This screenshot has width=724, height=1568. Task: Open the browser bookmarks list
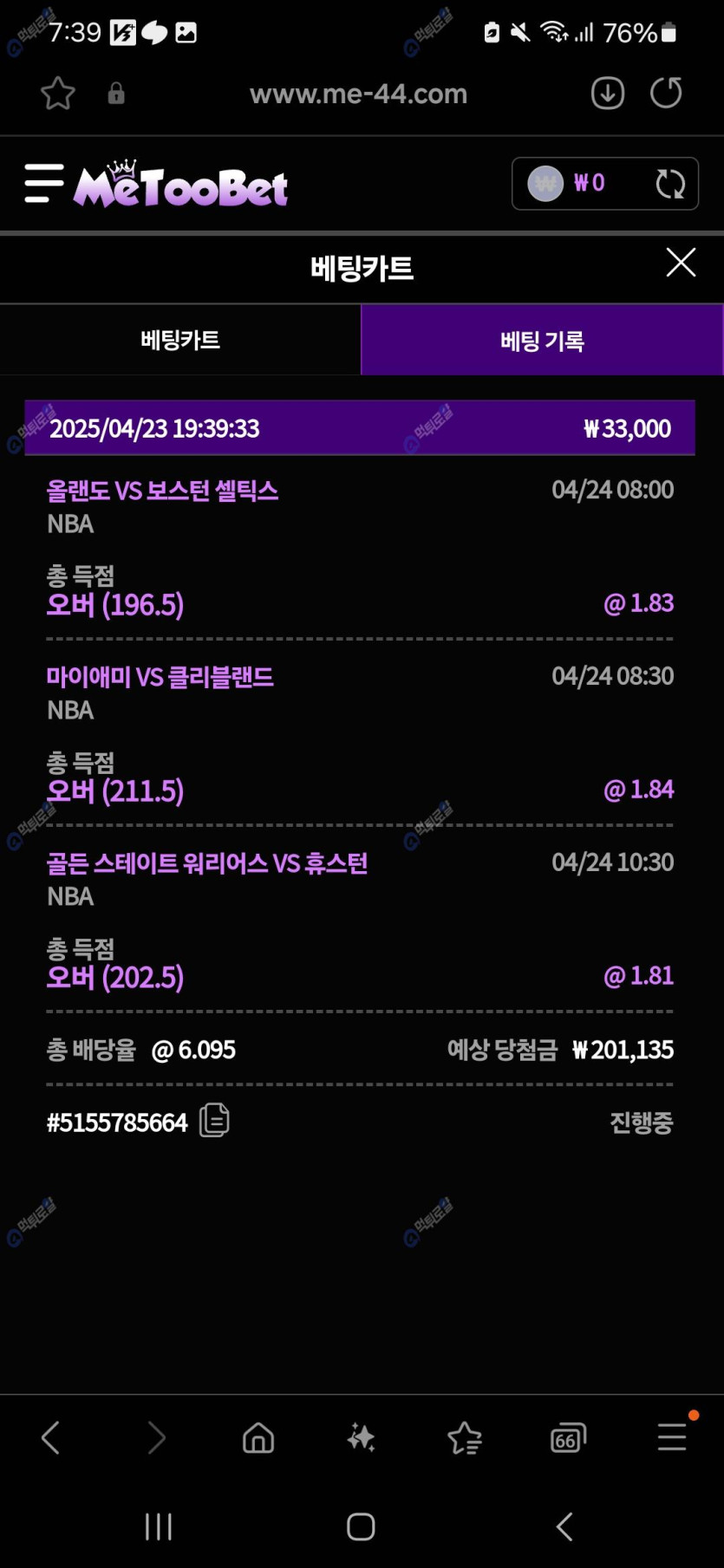pos(465,1437)
